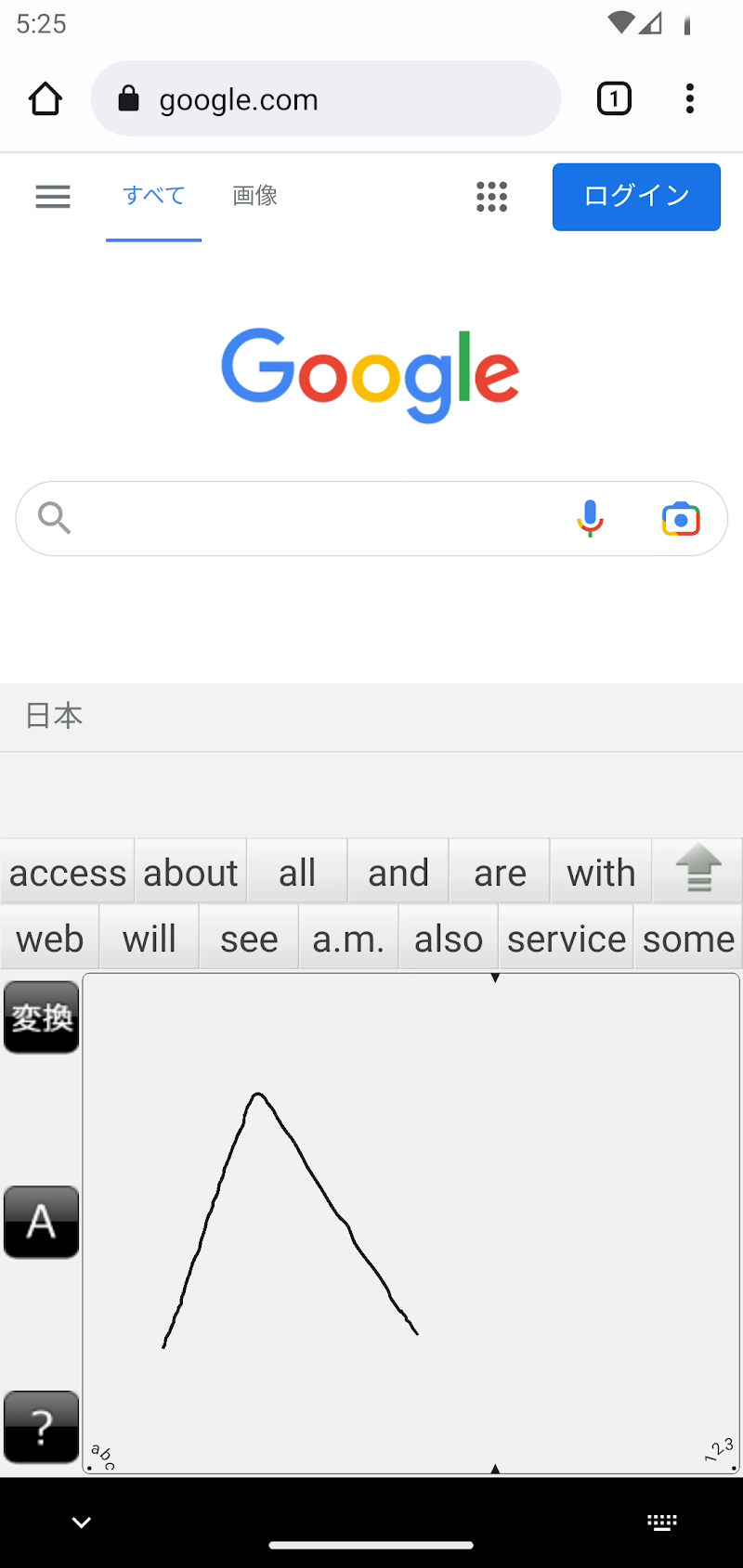Expand the suggestion list with the arrow

697,870
